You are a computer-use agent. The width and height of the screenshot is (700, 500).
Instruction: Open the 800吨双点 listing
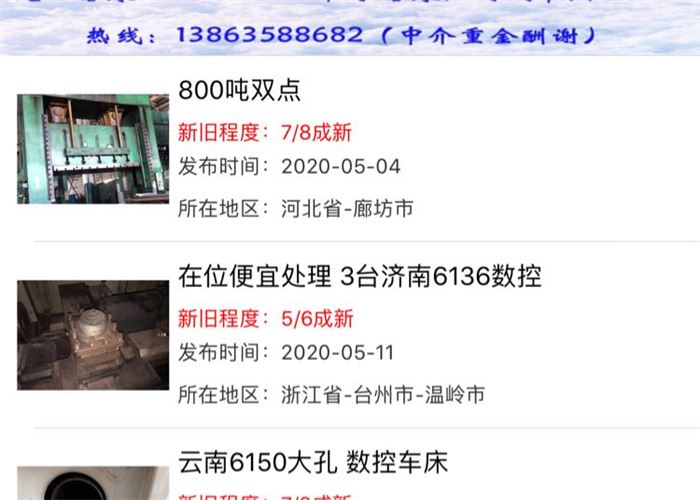pos(240,90)
